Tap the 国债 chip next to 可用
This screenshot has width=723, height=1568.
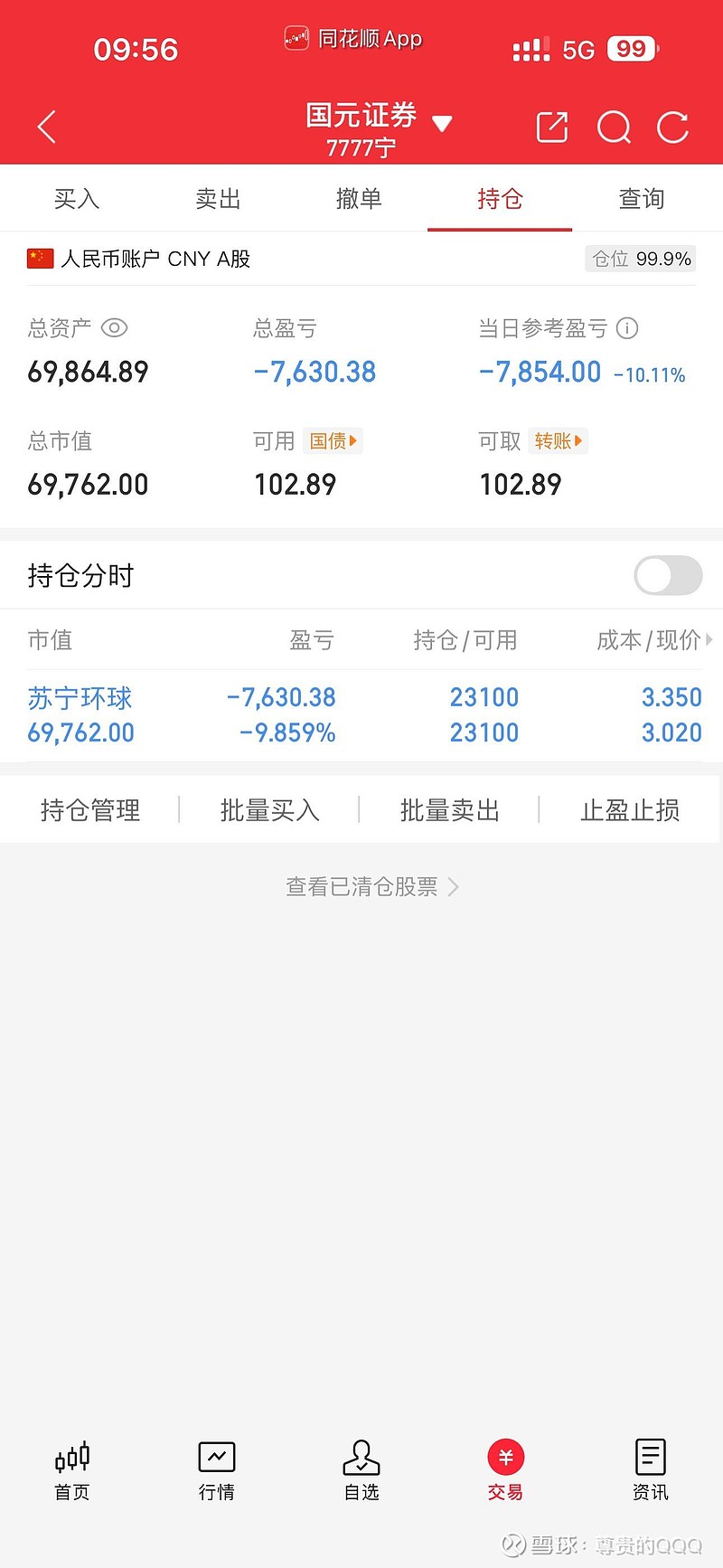[x=333, y=441]
